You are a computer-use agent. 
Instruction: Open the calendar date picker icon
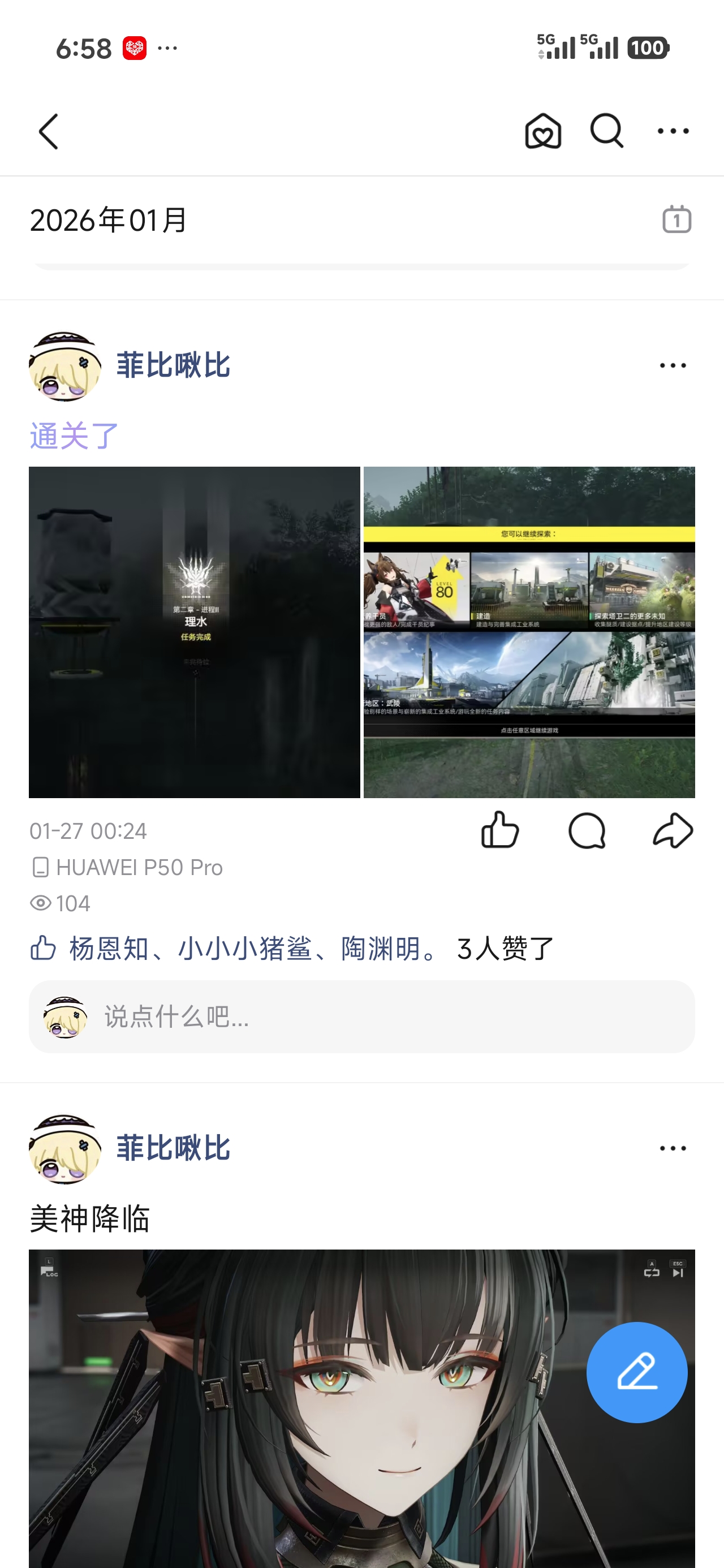[676, 219]
